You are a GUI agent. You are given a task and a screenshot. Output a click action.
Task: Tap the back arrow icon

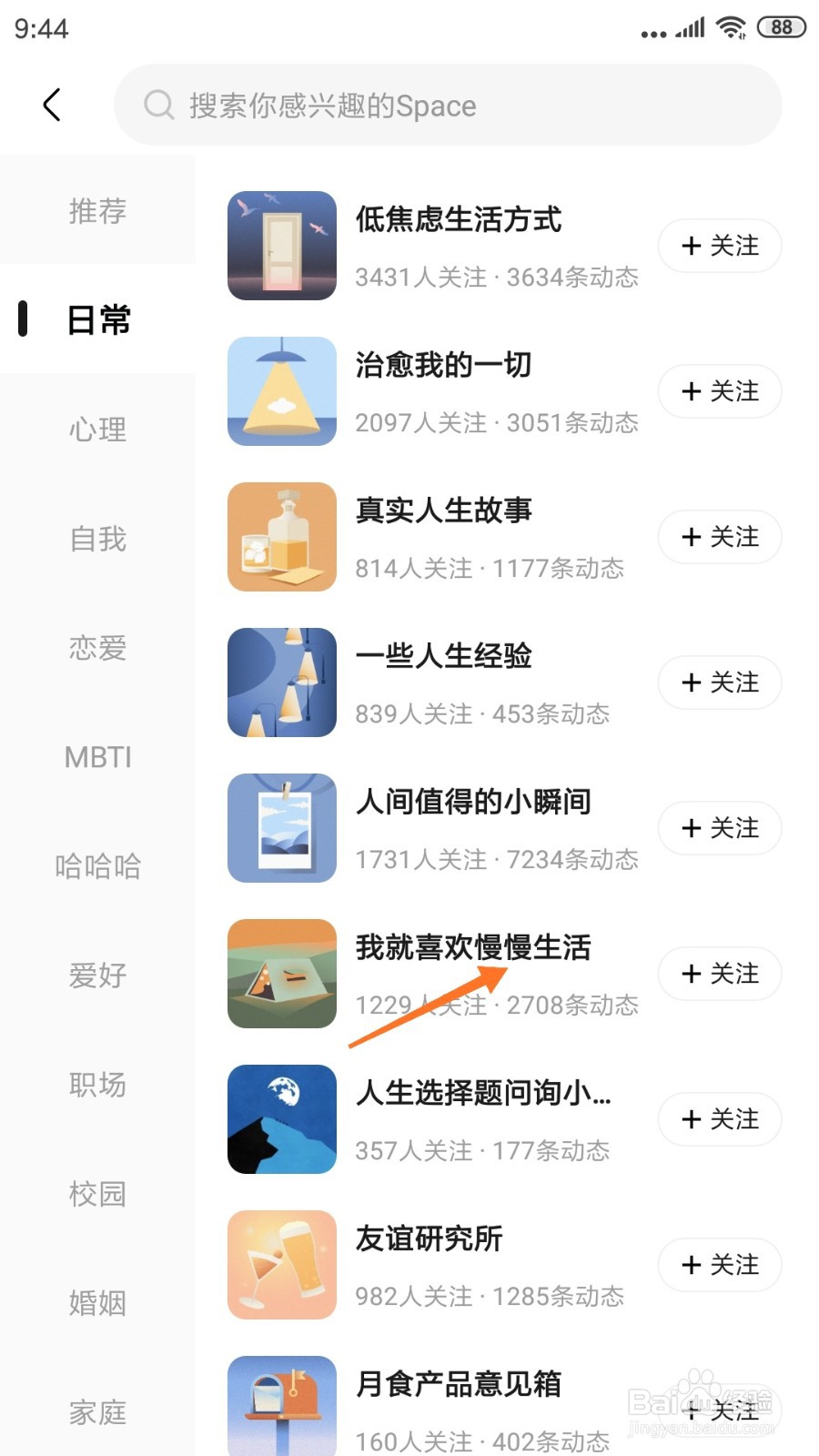(x=52, y=104)
